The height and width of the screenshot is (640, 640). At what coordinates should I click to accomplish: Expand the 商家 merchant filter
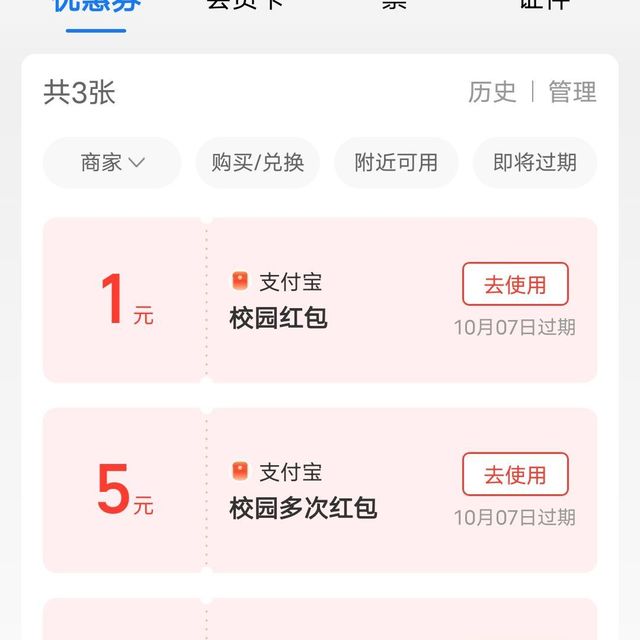(112, 163)
